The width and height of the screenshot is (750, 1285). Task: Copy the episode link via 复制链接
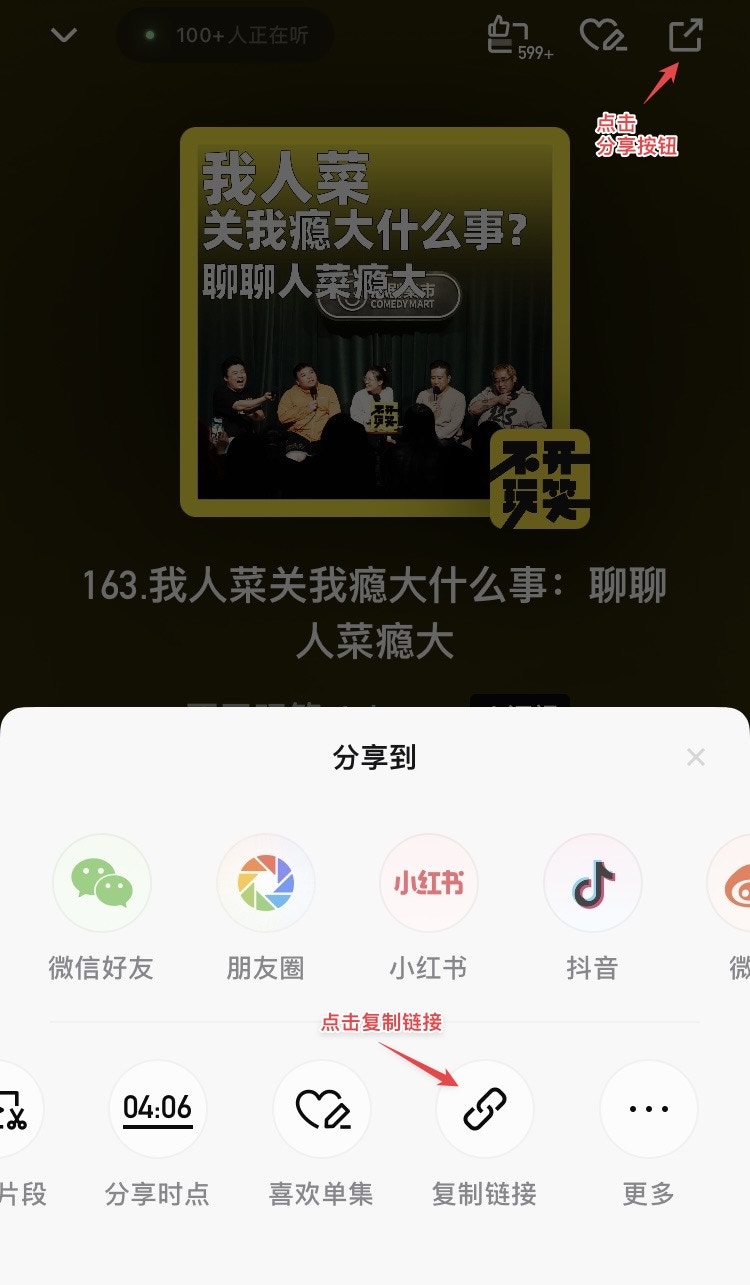(x=485, y=1109)
